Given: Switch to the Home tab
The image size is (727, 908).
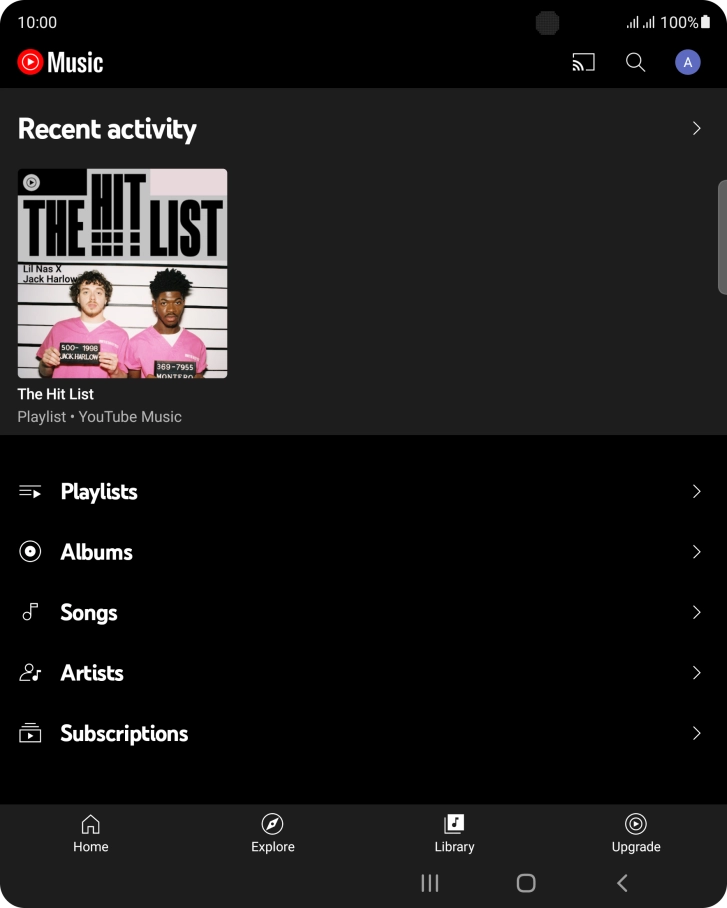Looking at the screenshot, I should point(90,833).
